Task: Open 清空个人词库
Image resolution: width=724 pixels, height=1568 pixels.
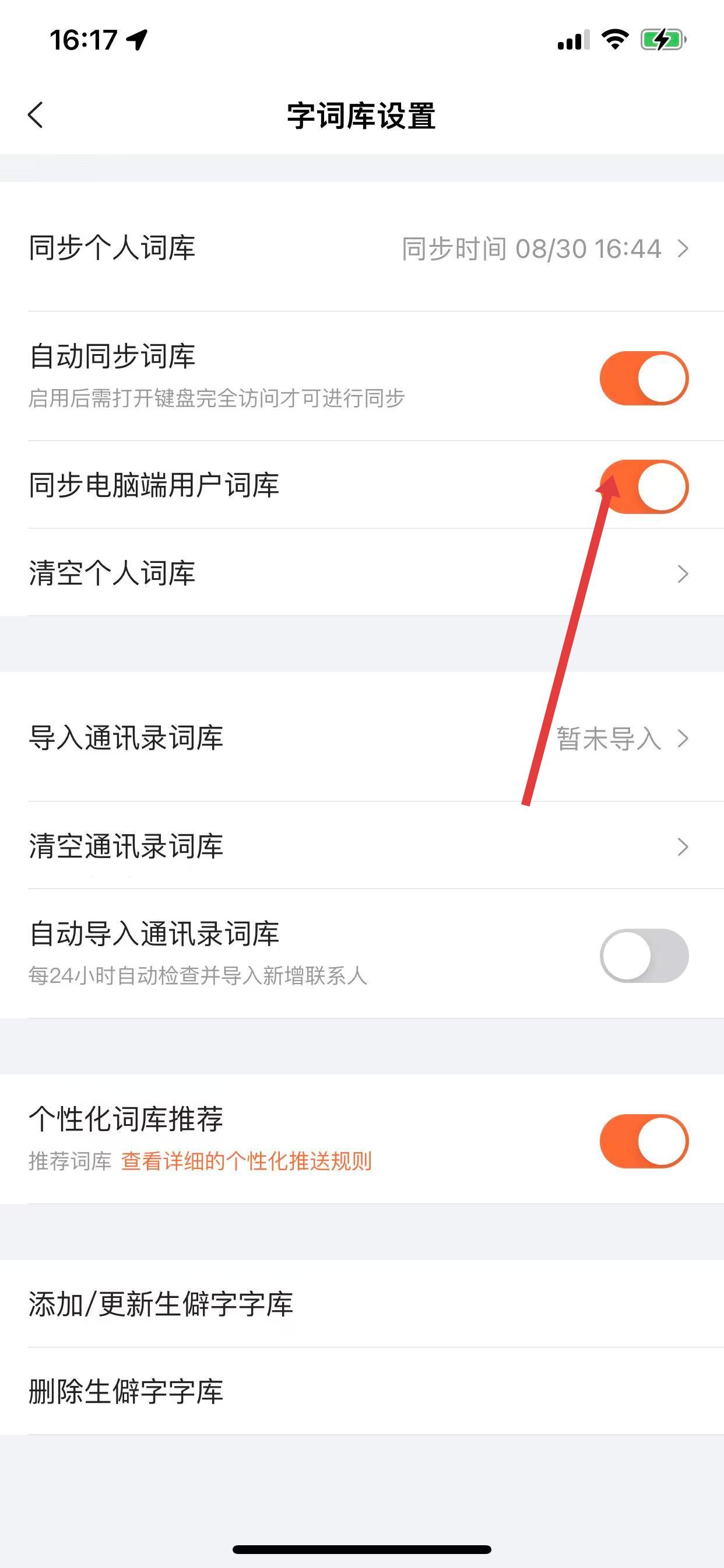Action: [361, 573]
